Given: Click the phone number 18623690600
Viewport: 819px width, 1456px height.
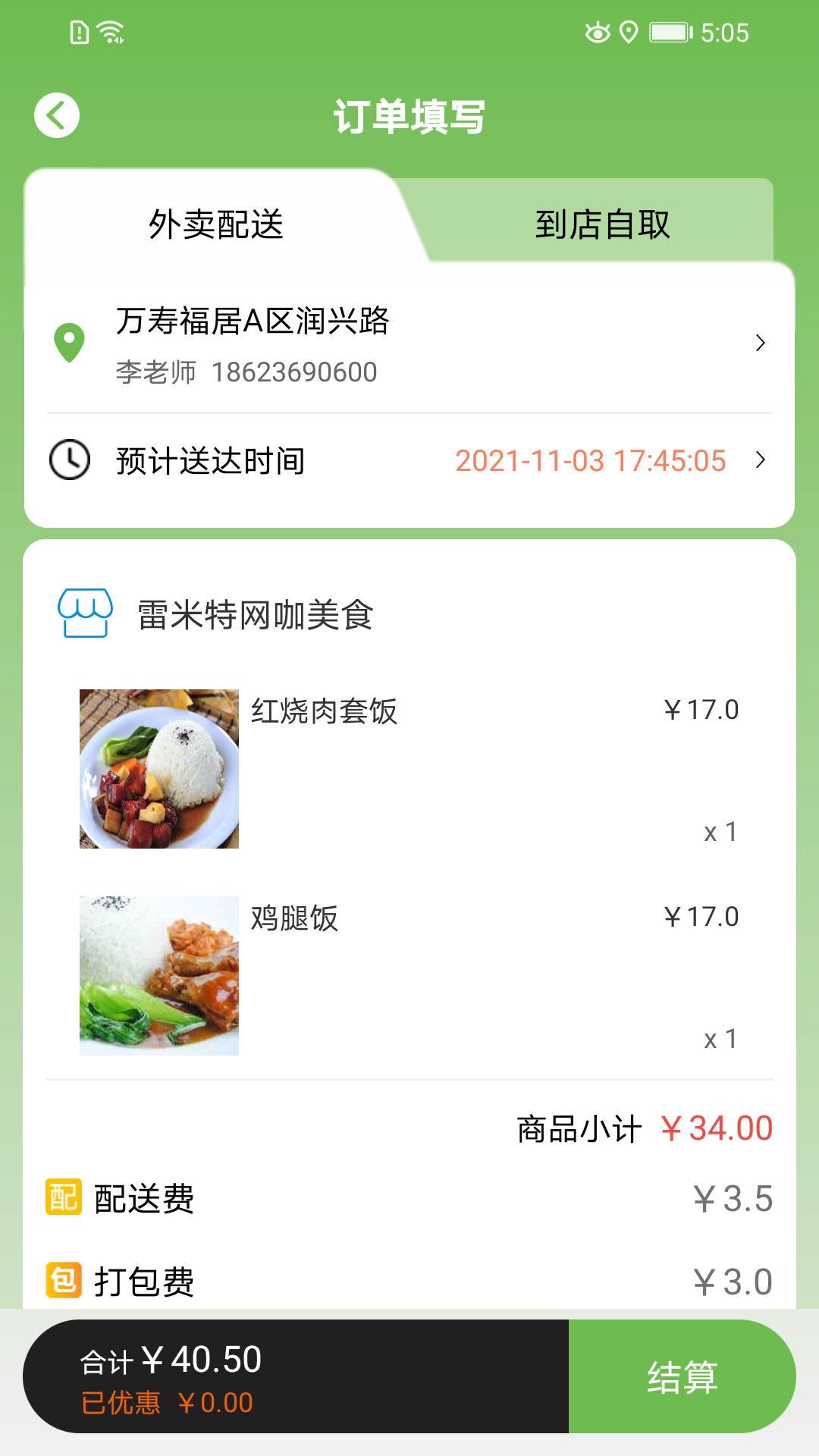Looking at the screenshot, I should [297, 372].
